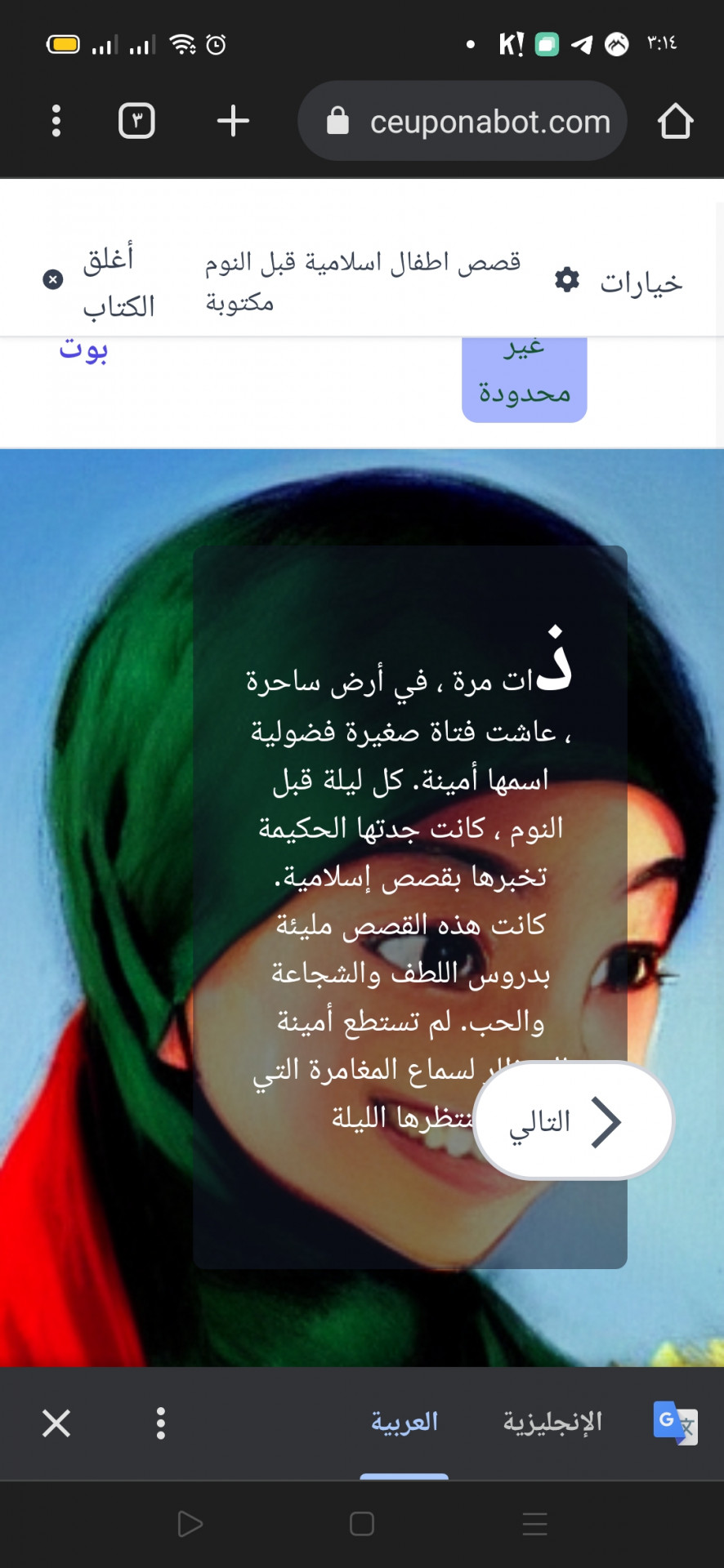Go to browser home page
724x1568 pixels.
[675, 121]
